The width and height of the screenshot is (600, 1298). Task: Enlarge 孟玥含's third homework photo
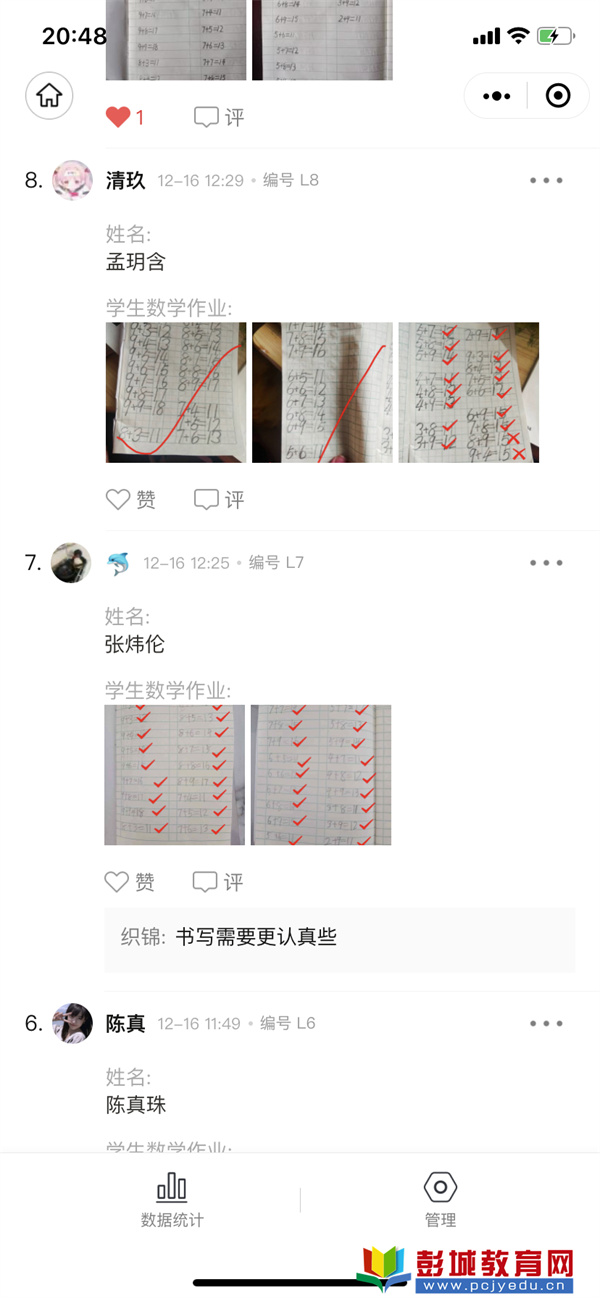[x=468, y=392]
